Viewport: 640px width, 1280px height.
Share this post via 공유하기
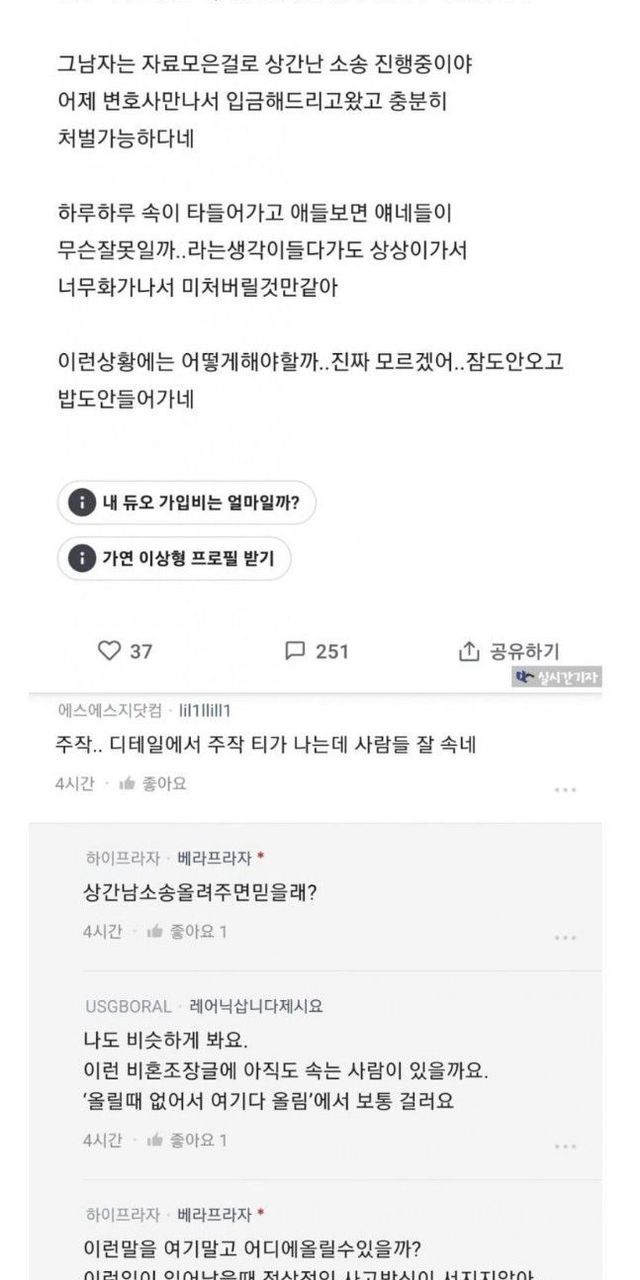509,651
